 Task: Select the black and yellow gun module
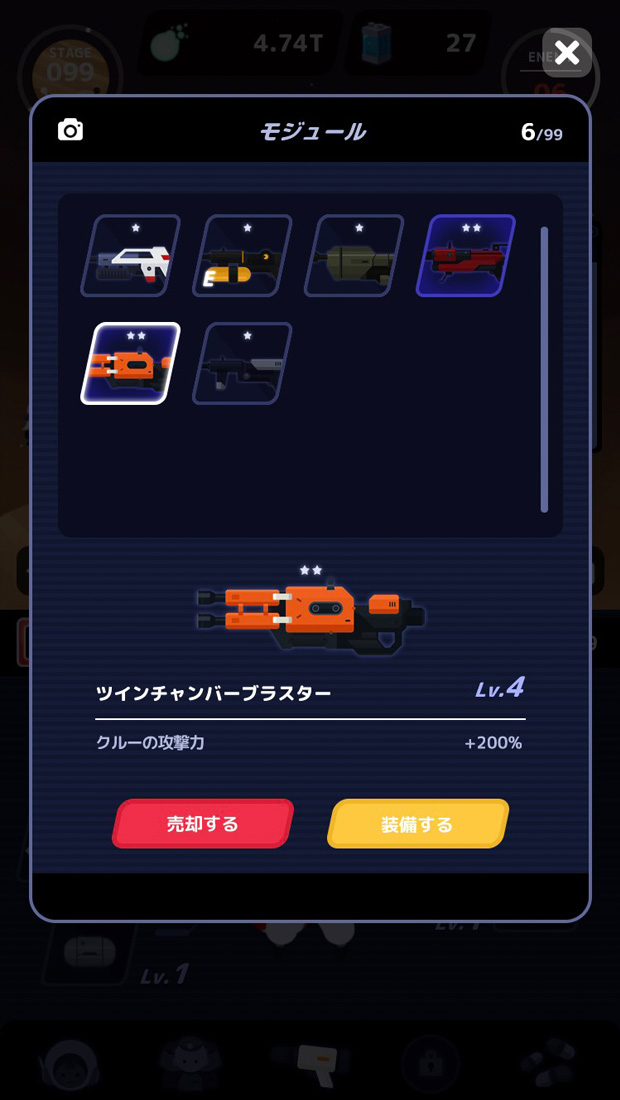242,256
